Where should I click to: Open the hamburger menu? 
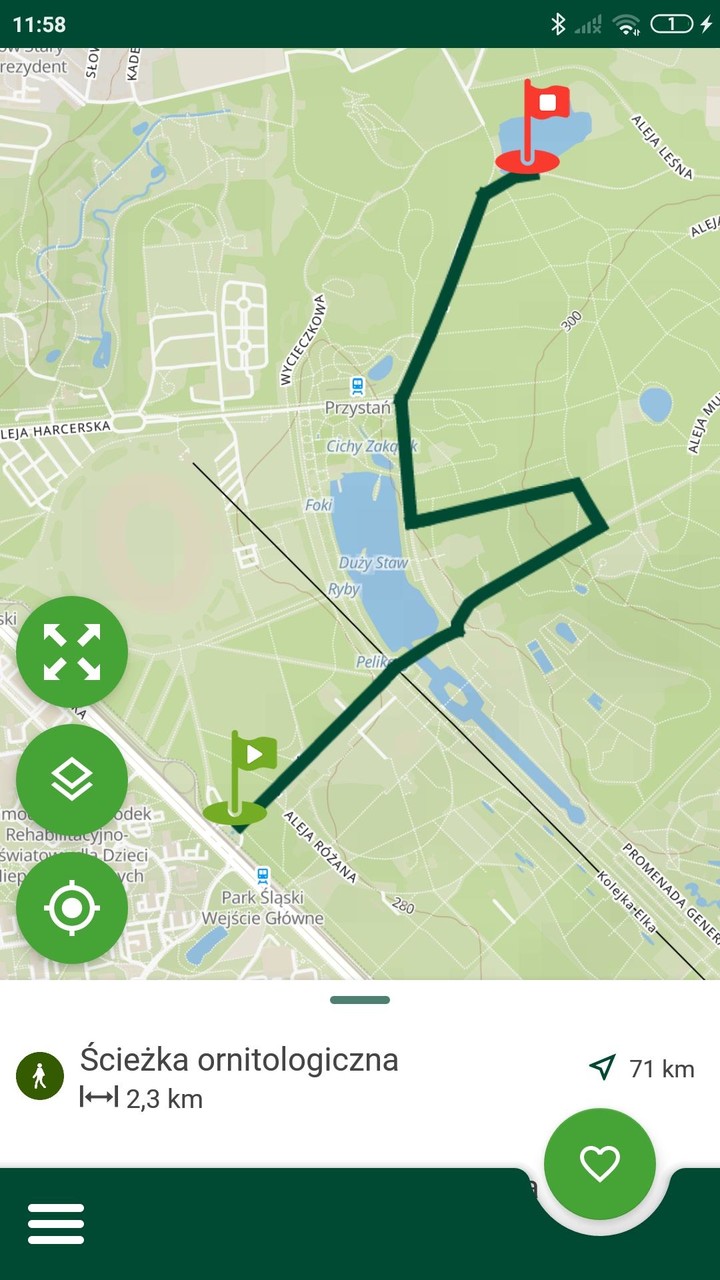[56, 1223]
